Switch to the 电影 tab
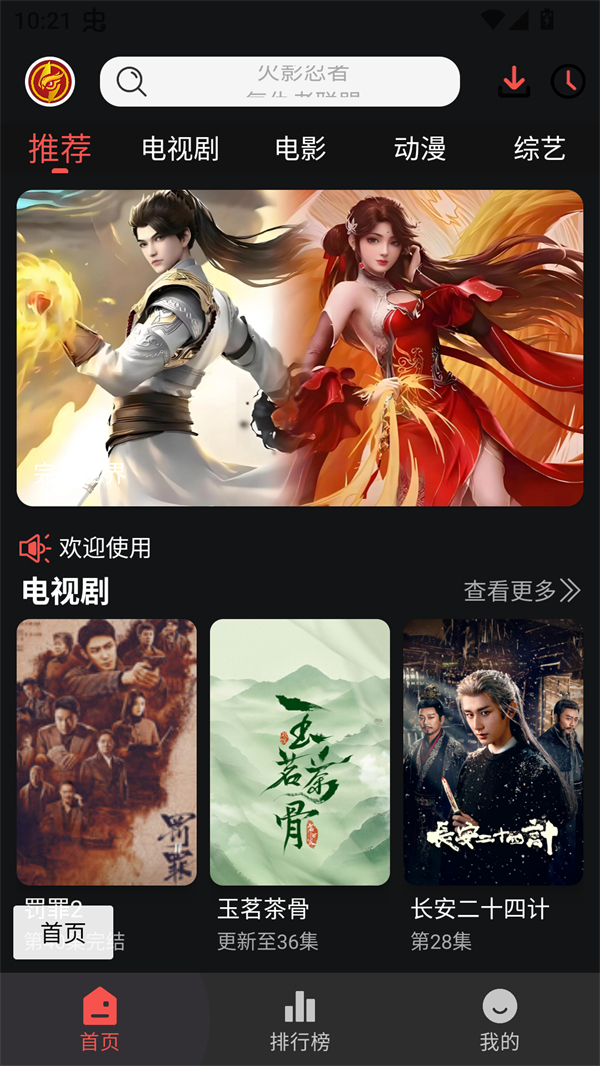This screenshot has width=600, height=1066. 301,149
